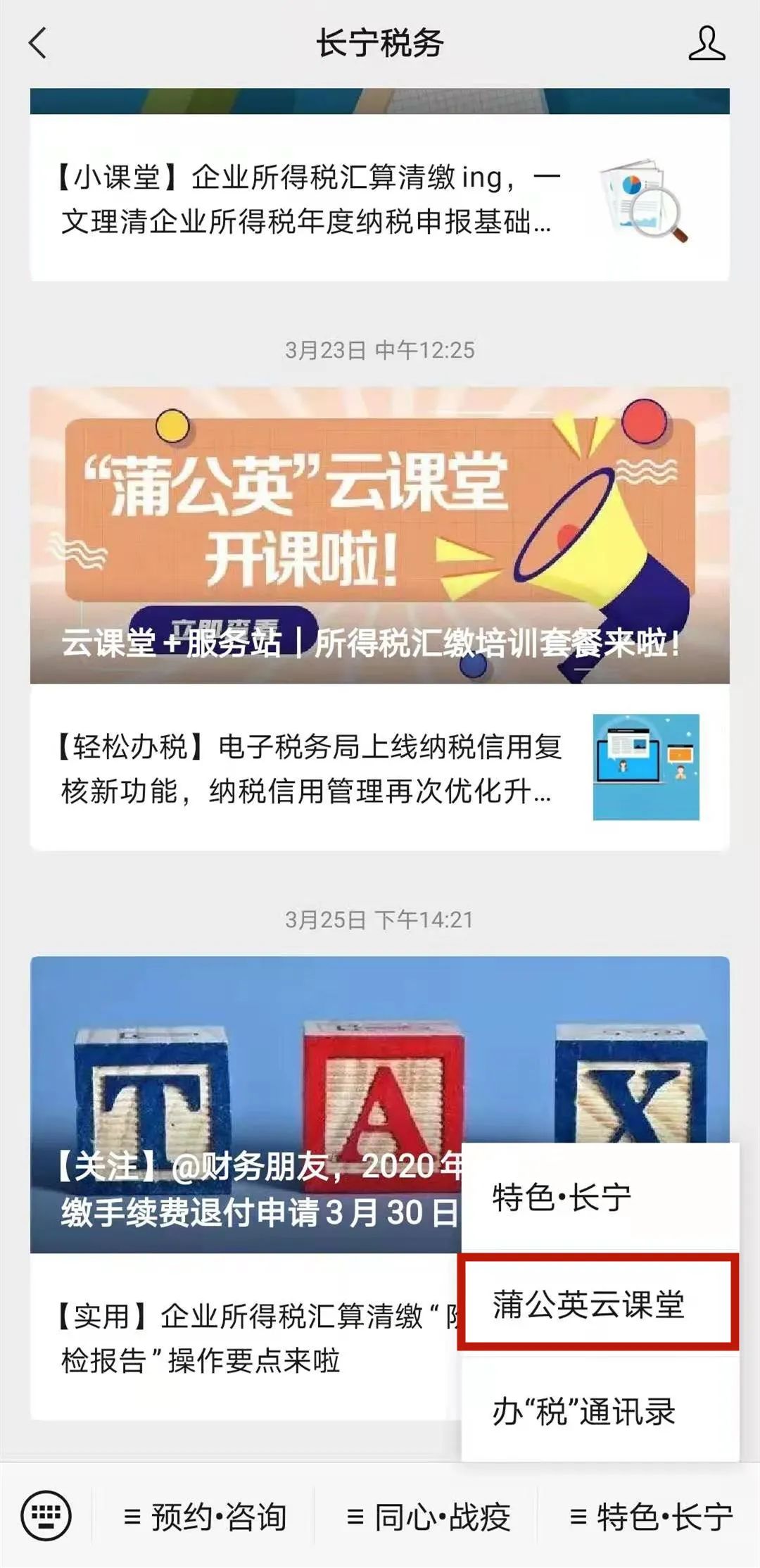
Task: Expand the 预约·咨询 bottom menu
Action: (x=205, y=1517)
